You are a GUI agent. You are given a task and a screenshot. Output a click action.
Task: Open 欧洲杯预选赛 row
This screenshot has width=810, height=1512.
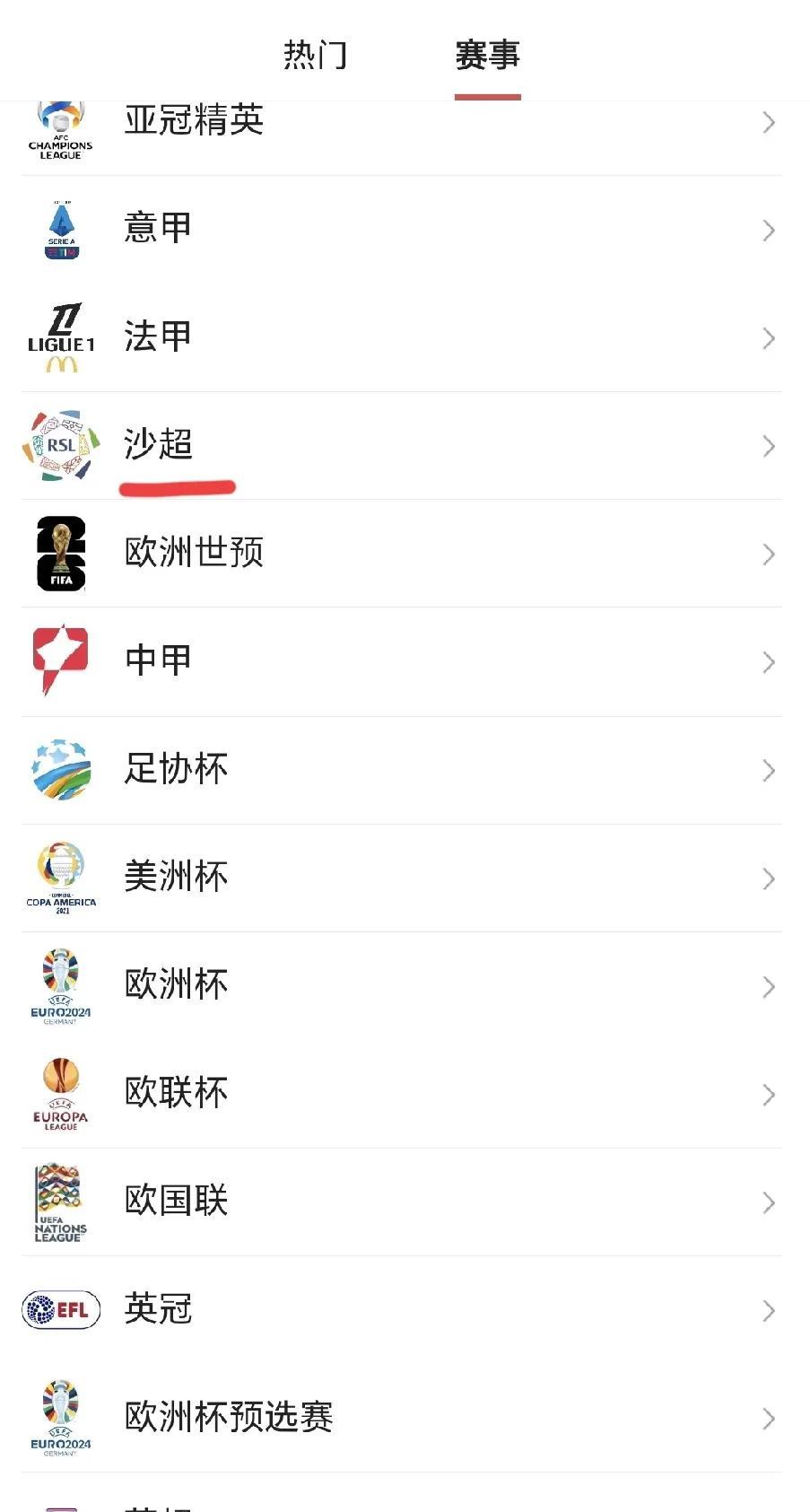(402, 1418)
